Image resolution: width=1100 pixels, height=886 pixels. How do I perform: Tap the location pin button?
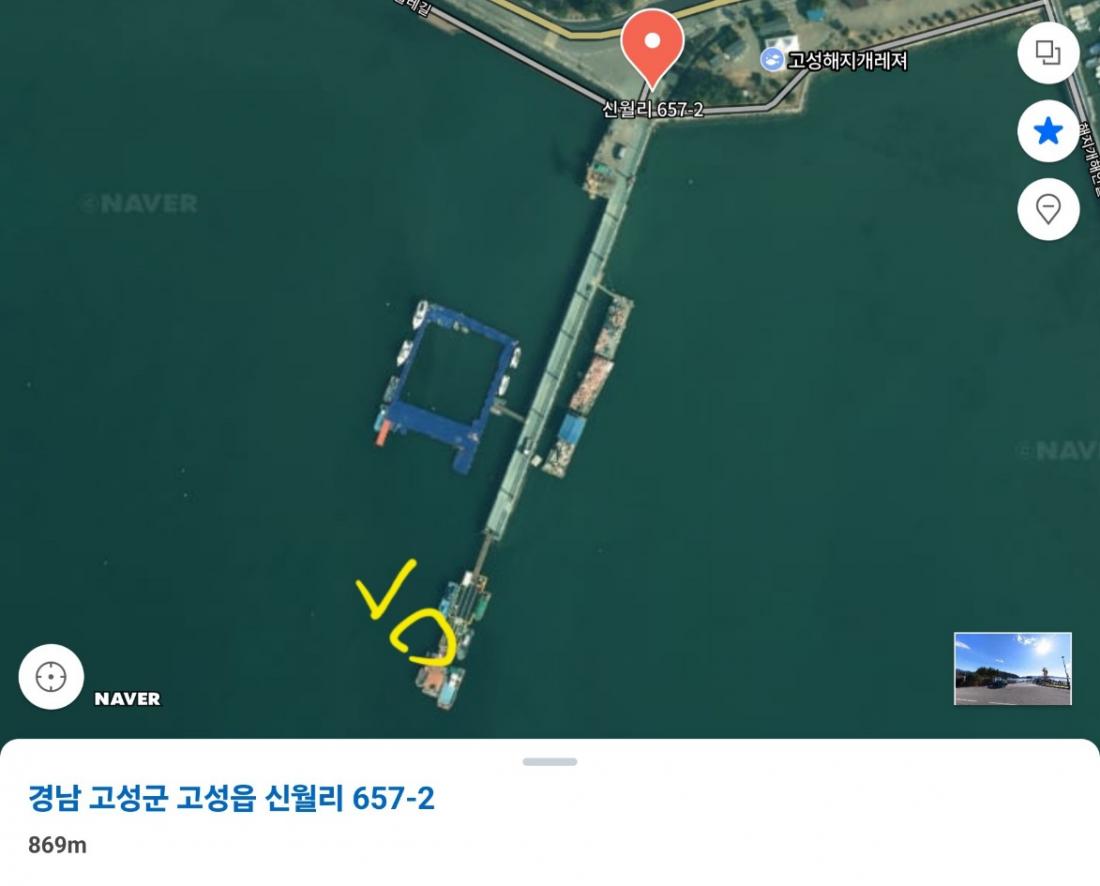1047,209
